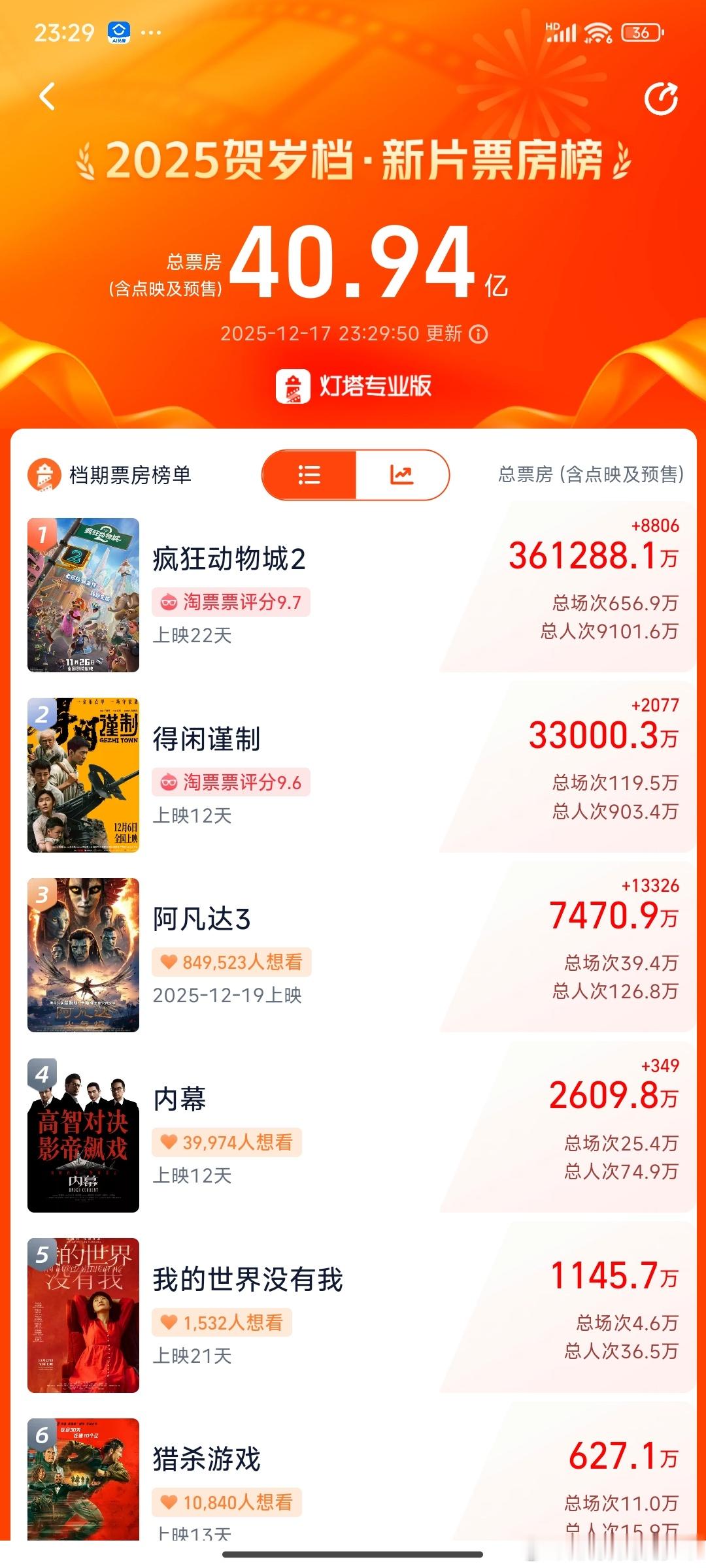Screen dimensions: 706x1568
Task: Tap the 阿凡达3 poster thumbnail
Action: [83, 955]
